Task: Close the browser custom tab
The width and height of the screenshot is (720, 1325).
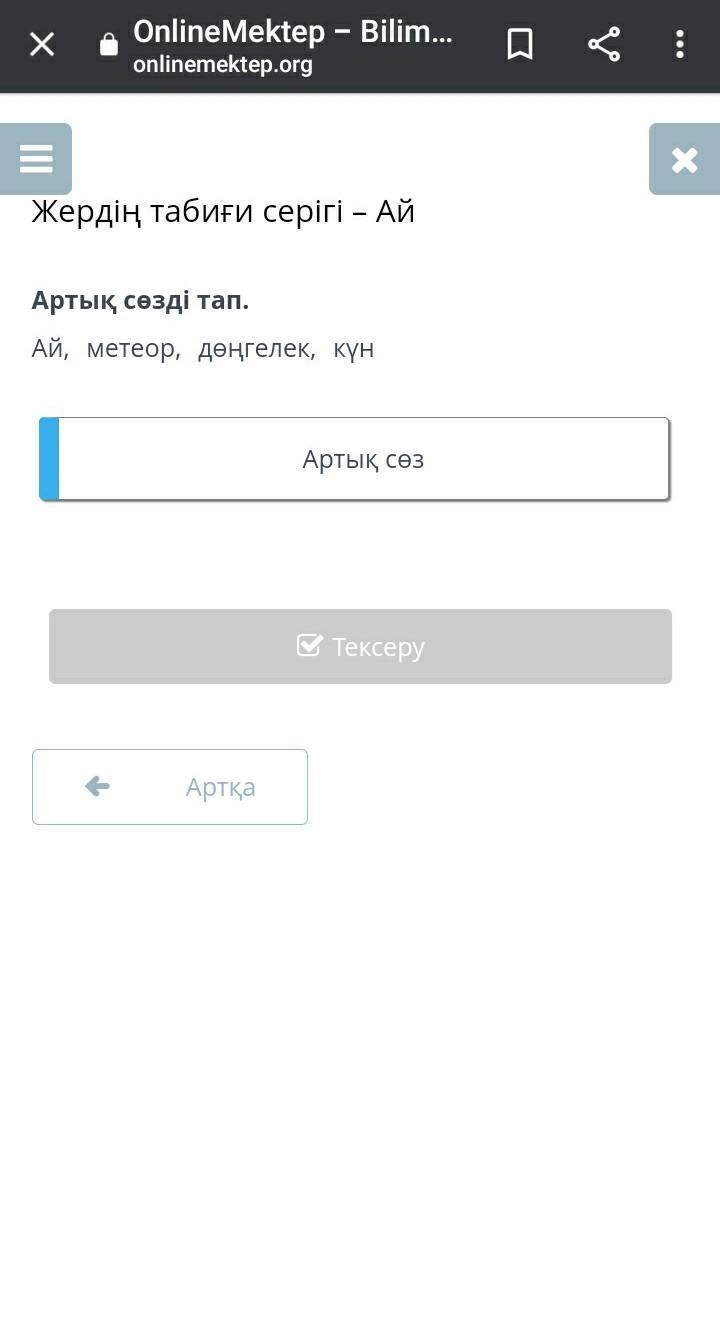Action: (x=42, y=45)
